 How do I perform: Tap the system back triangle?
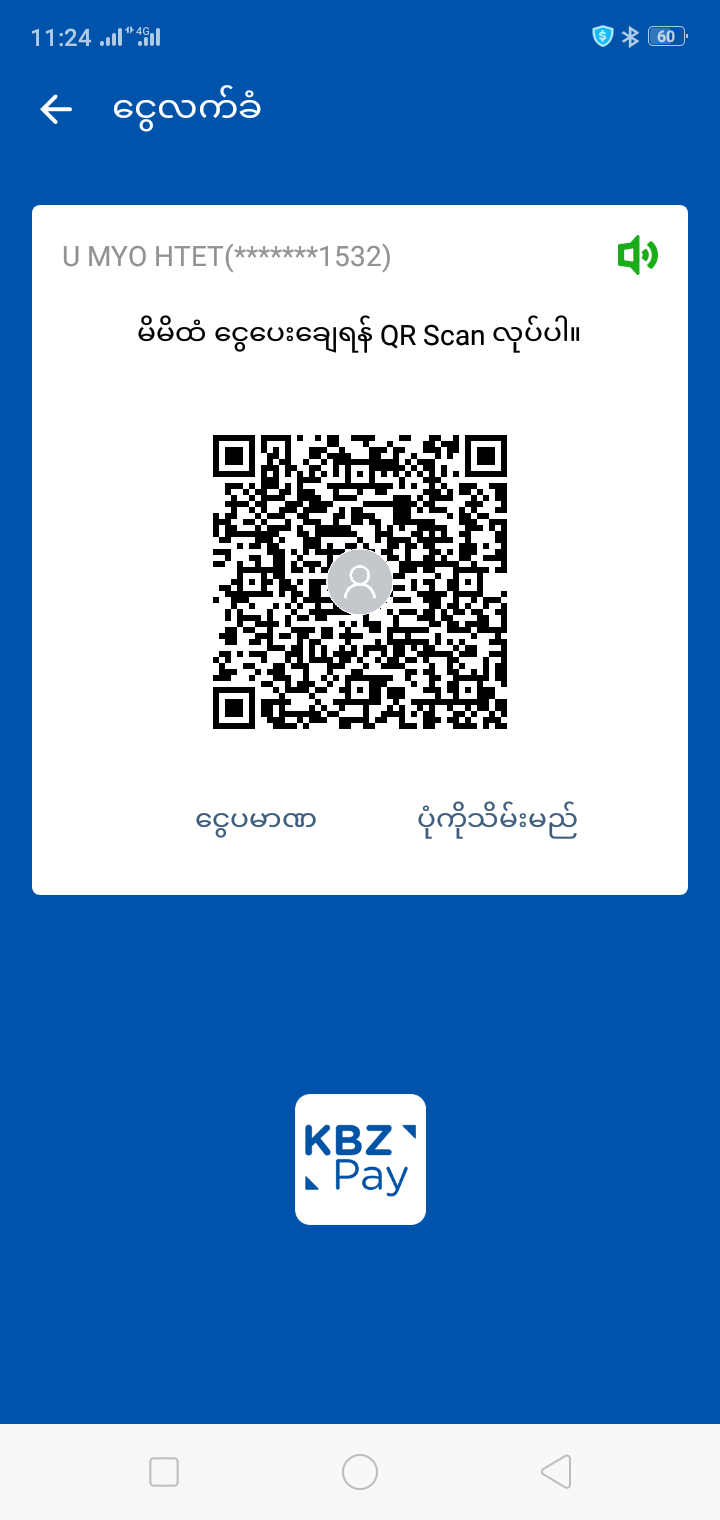coord(556,1472)
